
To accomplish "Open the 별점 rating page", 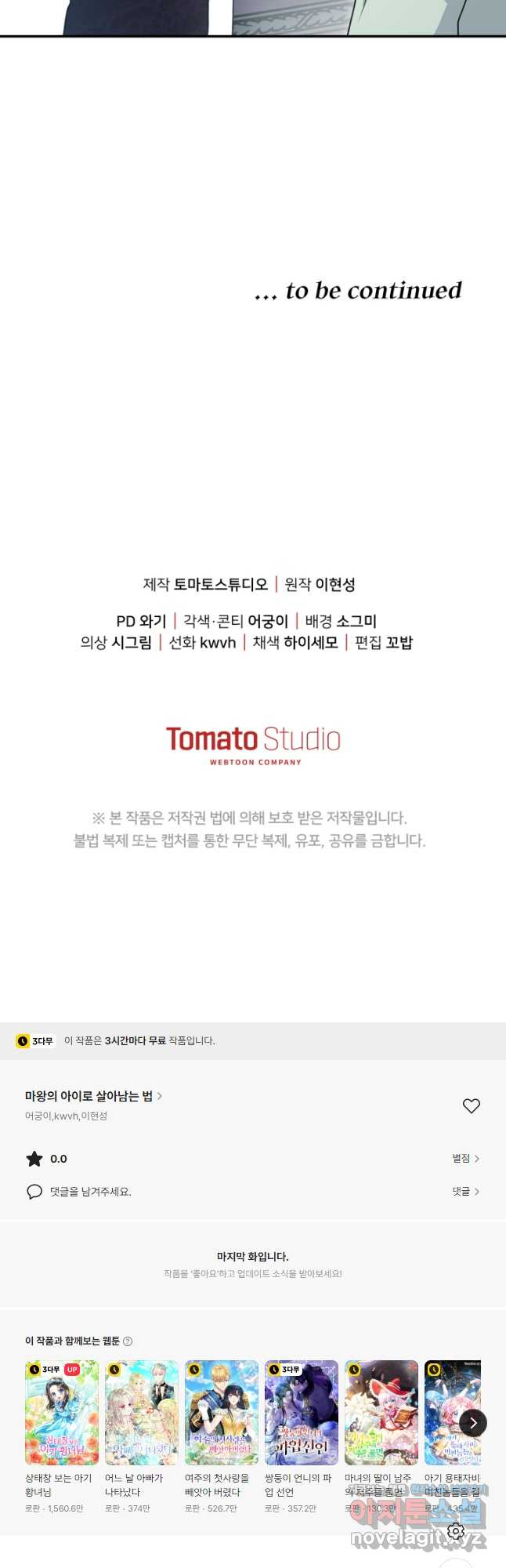I will click(x=465, y=1158).
